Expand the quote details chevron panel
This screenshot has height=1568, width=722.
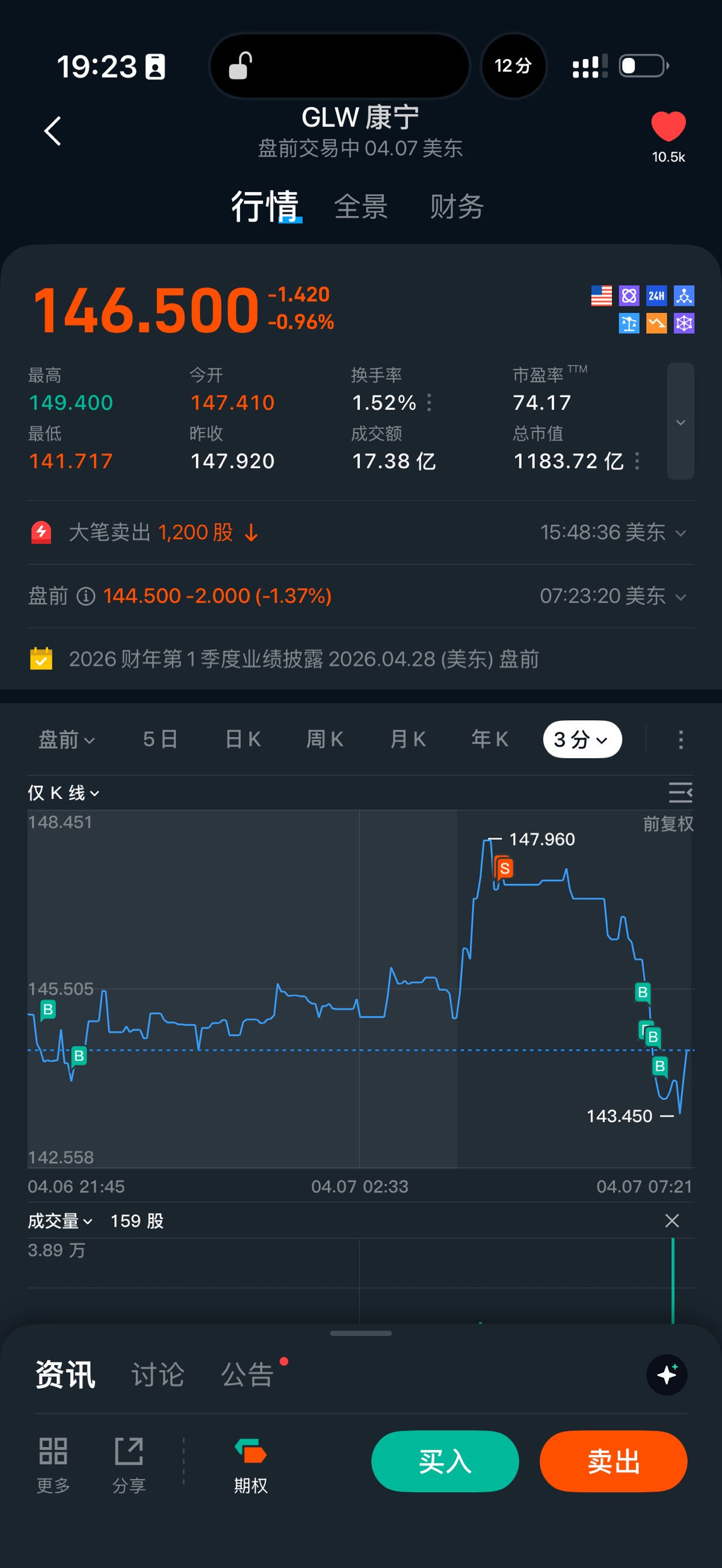680,421
